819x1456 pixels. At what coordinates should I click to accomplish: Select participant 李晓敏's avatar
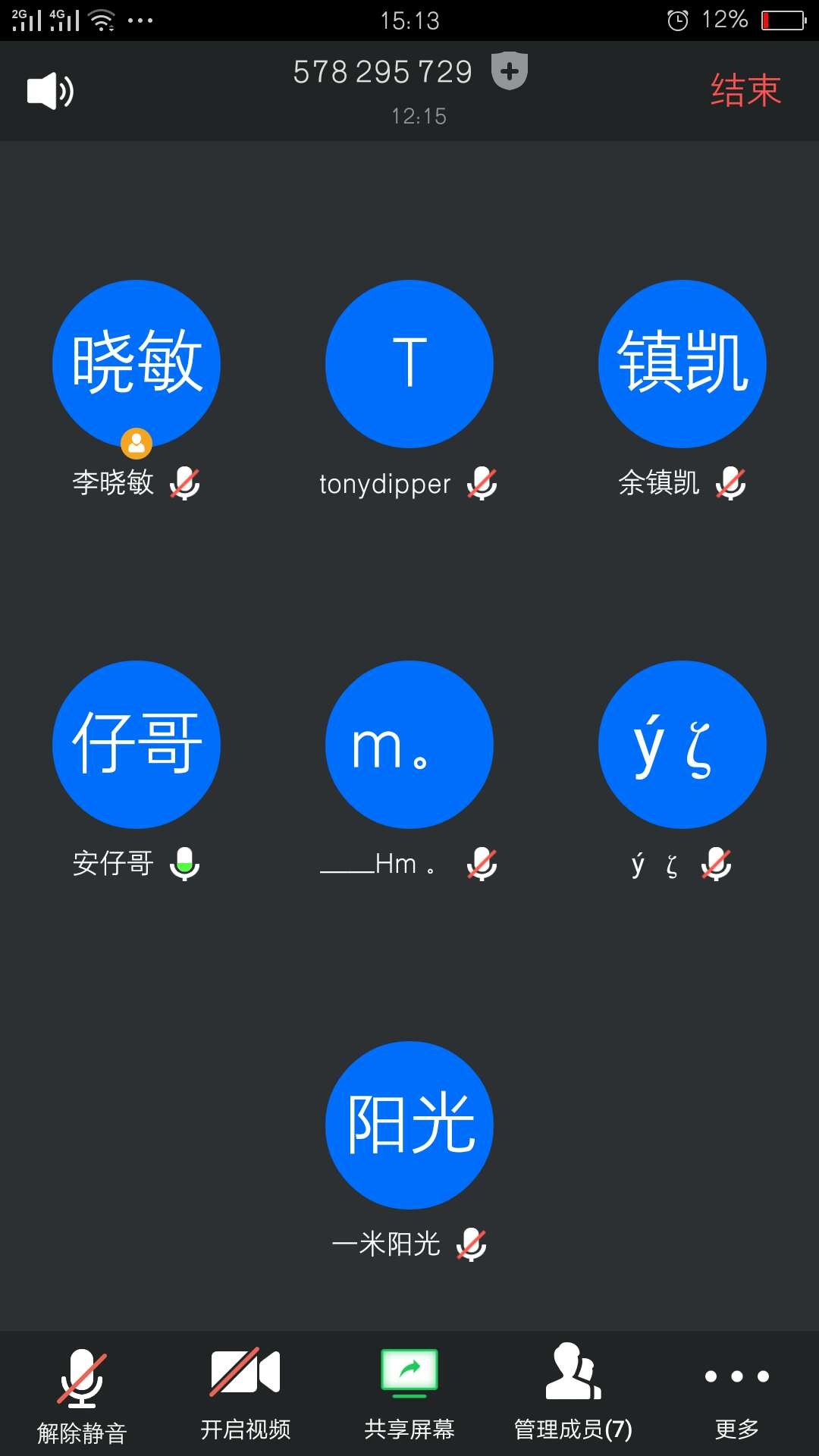pyautogui.click(x=136, y=364)
